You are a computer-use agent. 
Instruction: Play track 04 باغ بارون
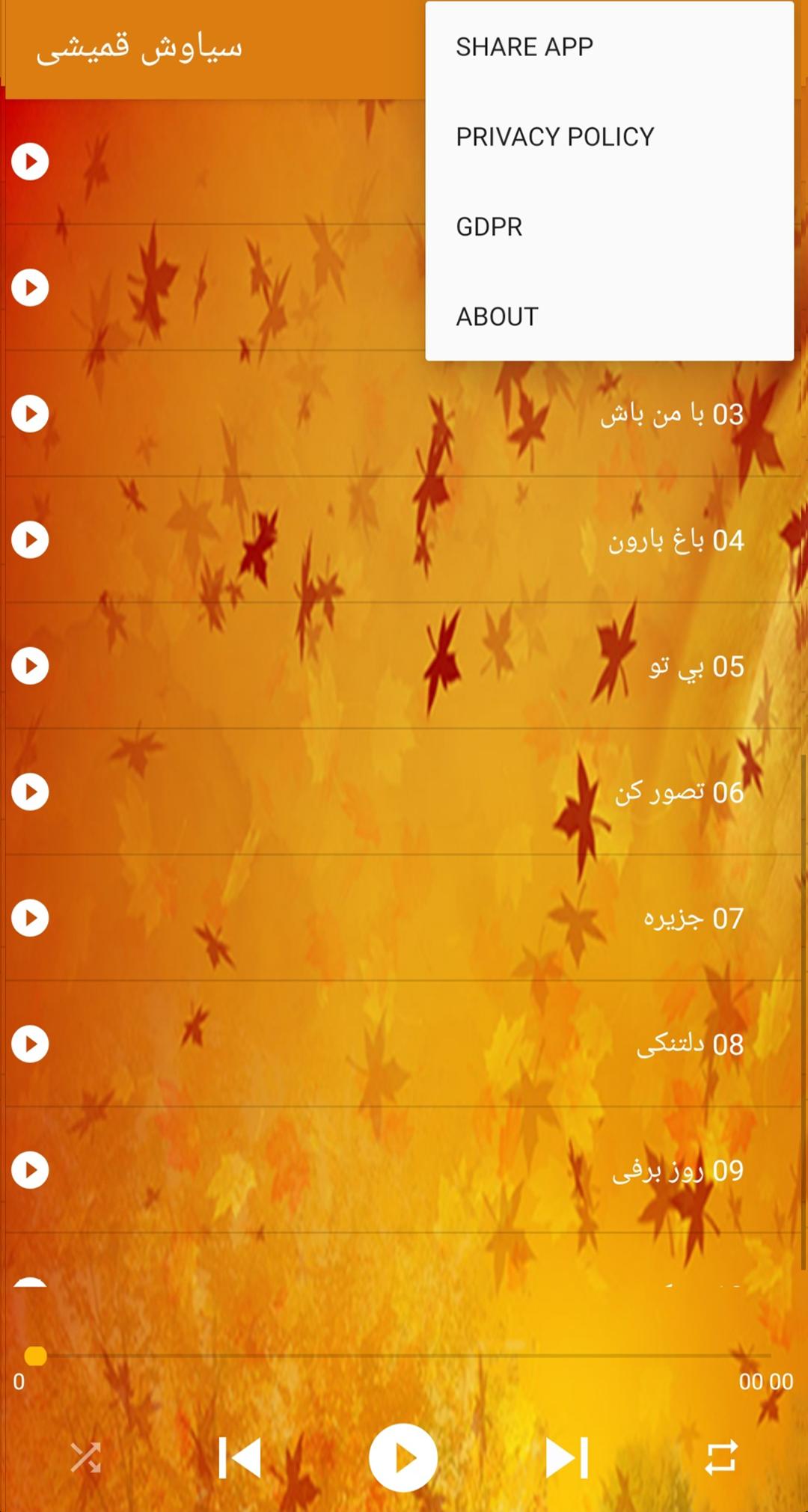click(x=30, y=539)
